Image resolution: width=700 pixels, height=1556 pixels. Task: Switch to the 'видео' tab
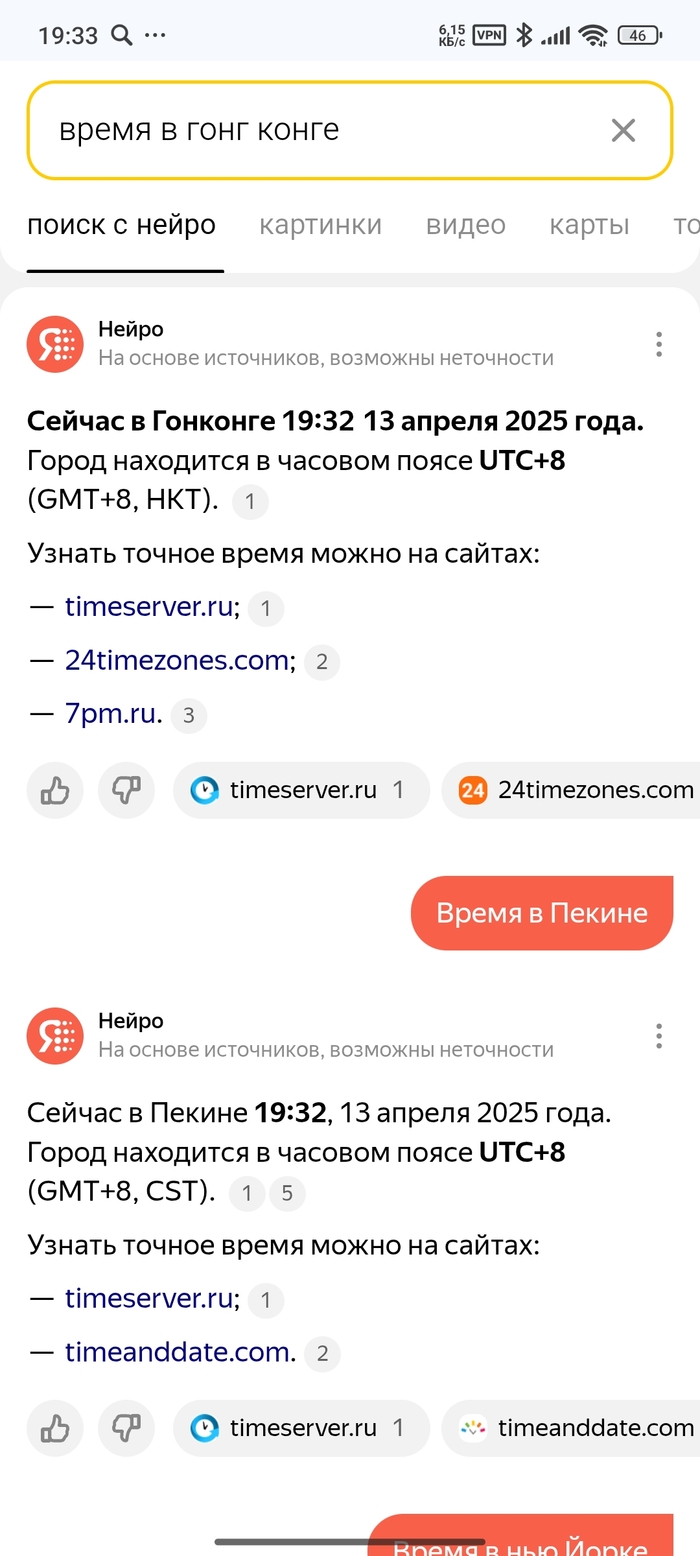pos(465,225)
